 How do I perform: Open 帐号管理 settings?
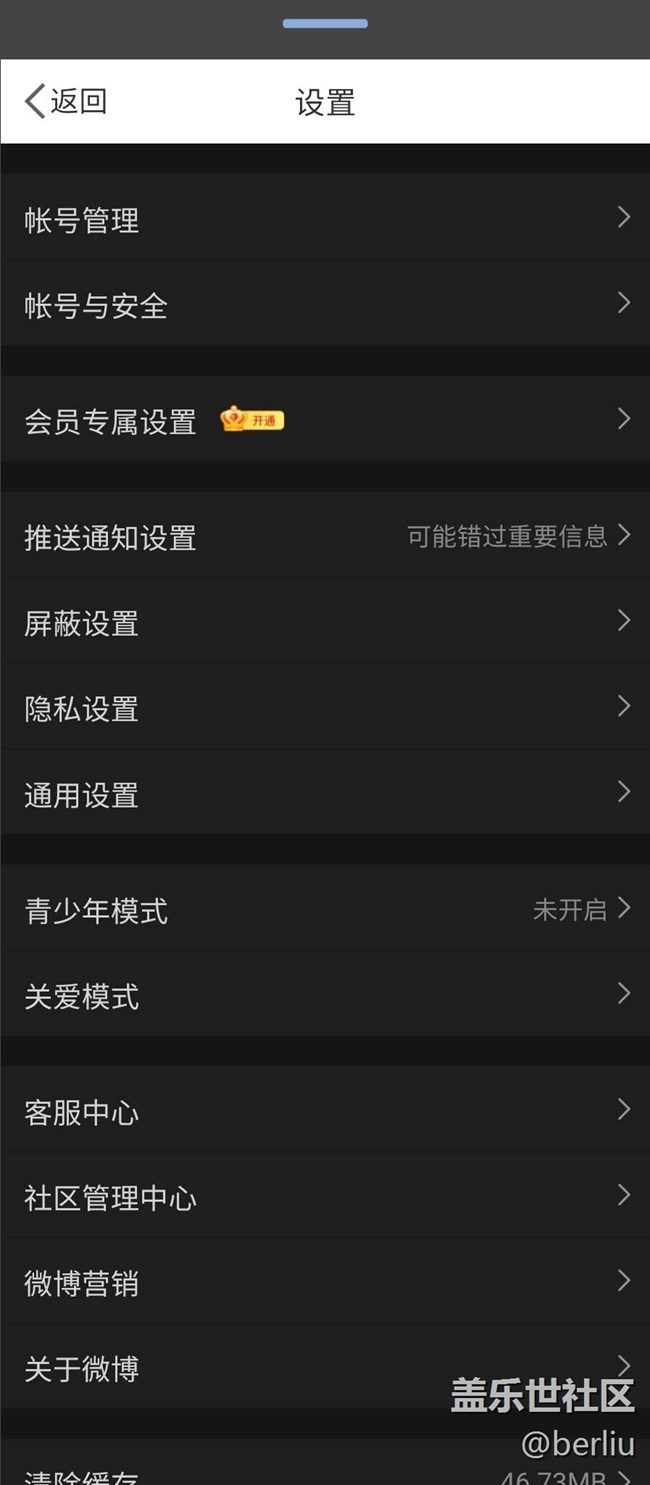pos(325,217)
